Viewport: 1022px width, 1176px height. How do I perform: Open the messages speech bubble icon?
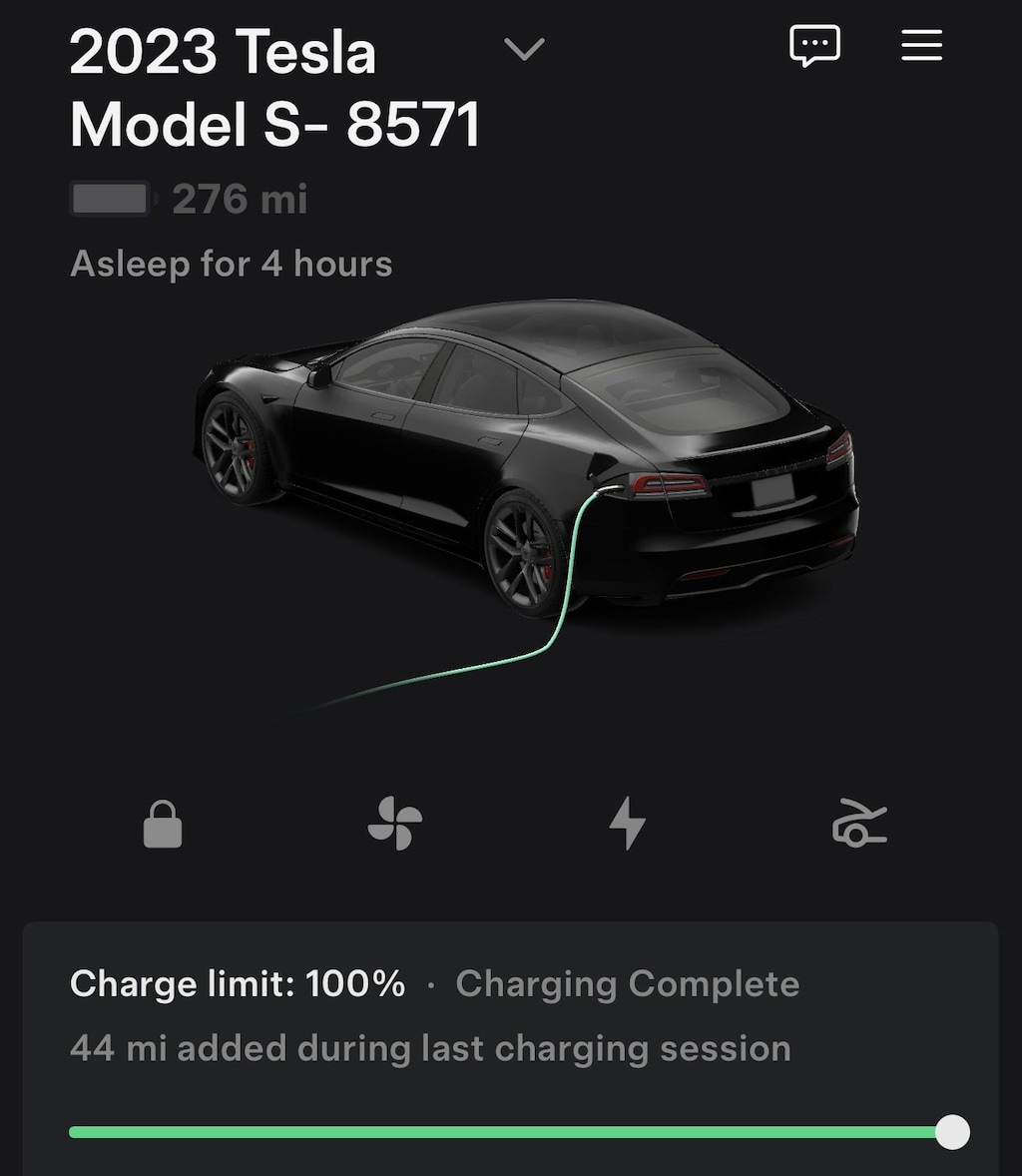814,46
